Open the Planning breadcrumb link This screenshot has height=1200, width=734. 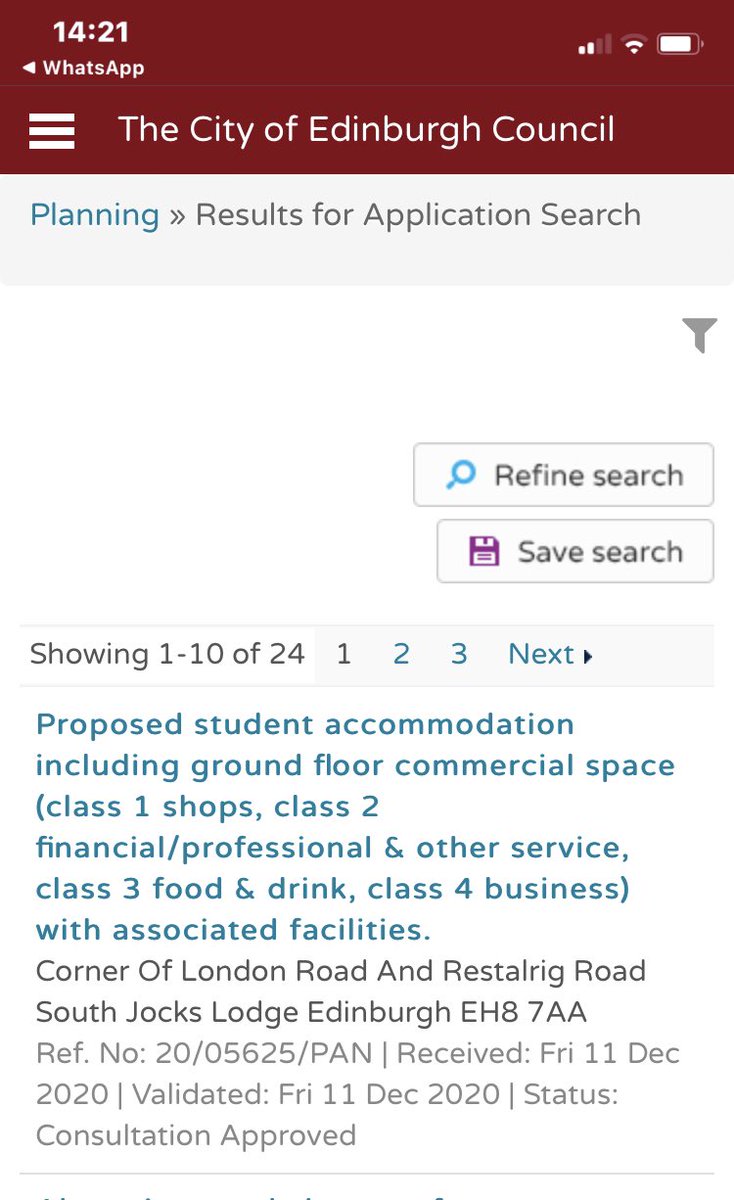click(95, 215)
